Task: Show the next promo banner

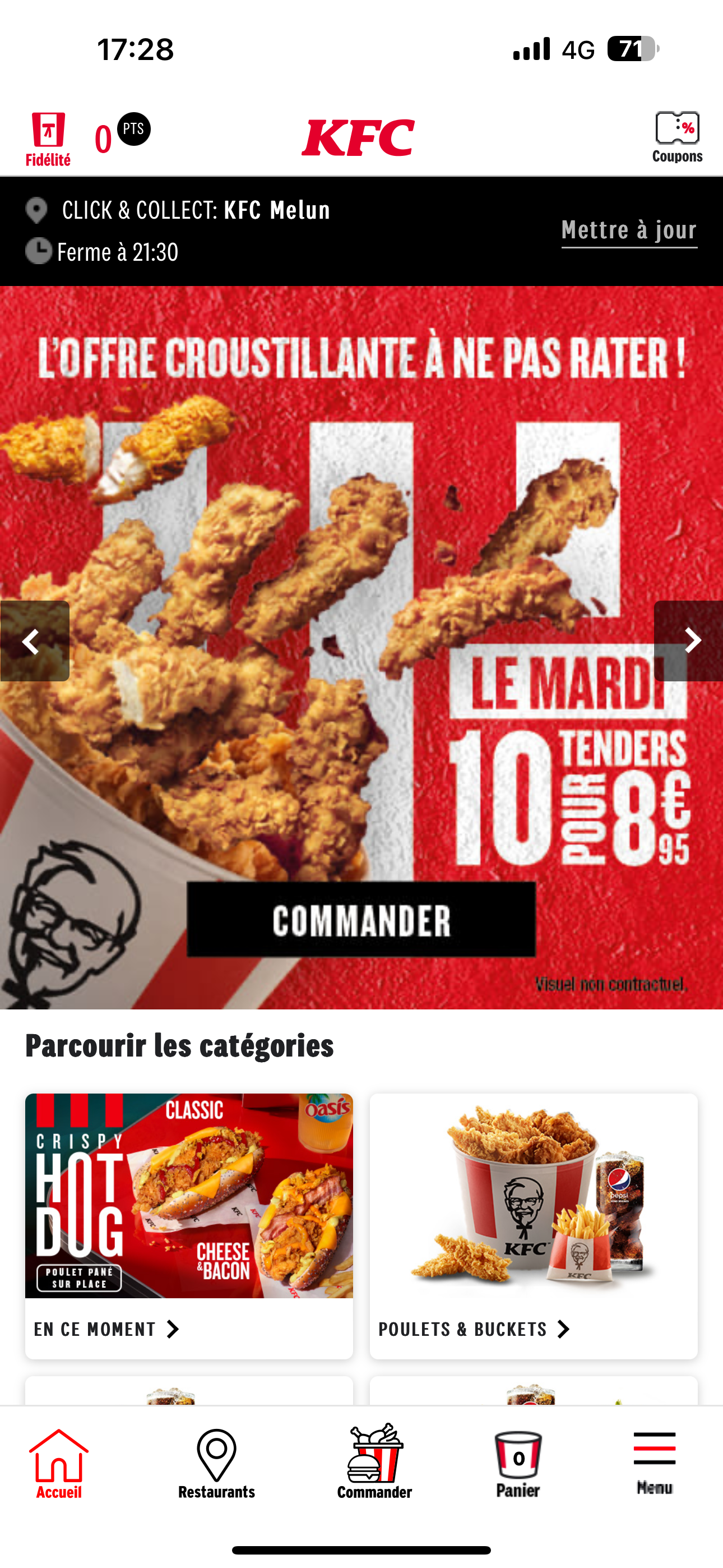Action: (x=689, y=640)
